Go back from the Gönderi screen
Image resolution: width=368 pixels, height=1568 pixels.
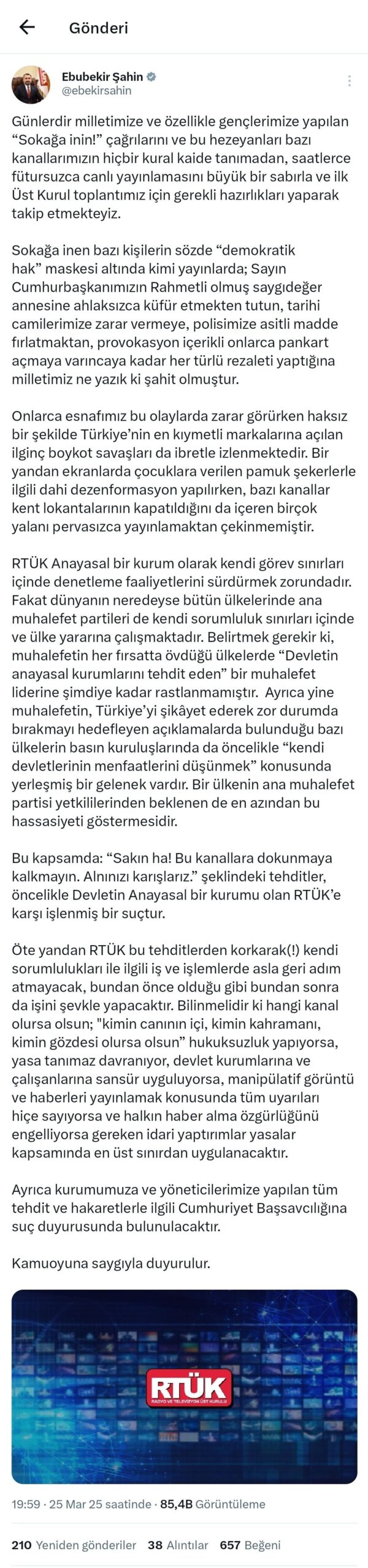point(27,27)
